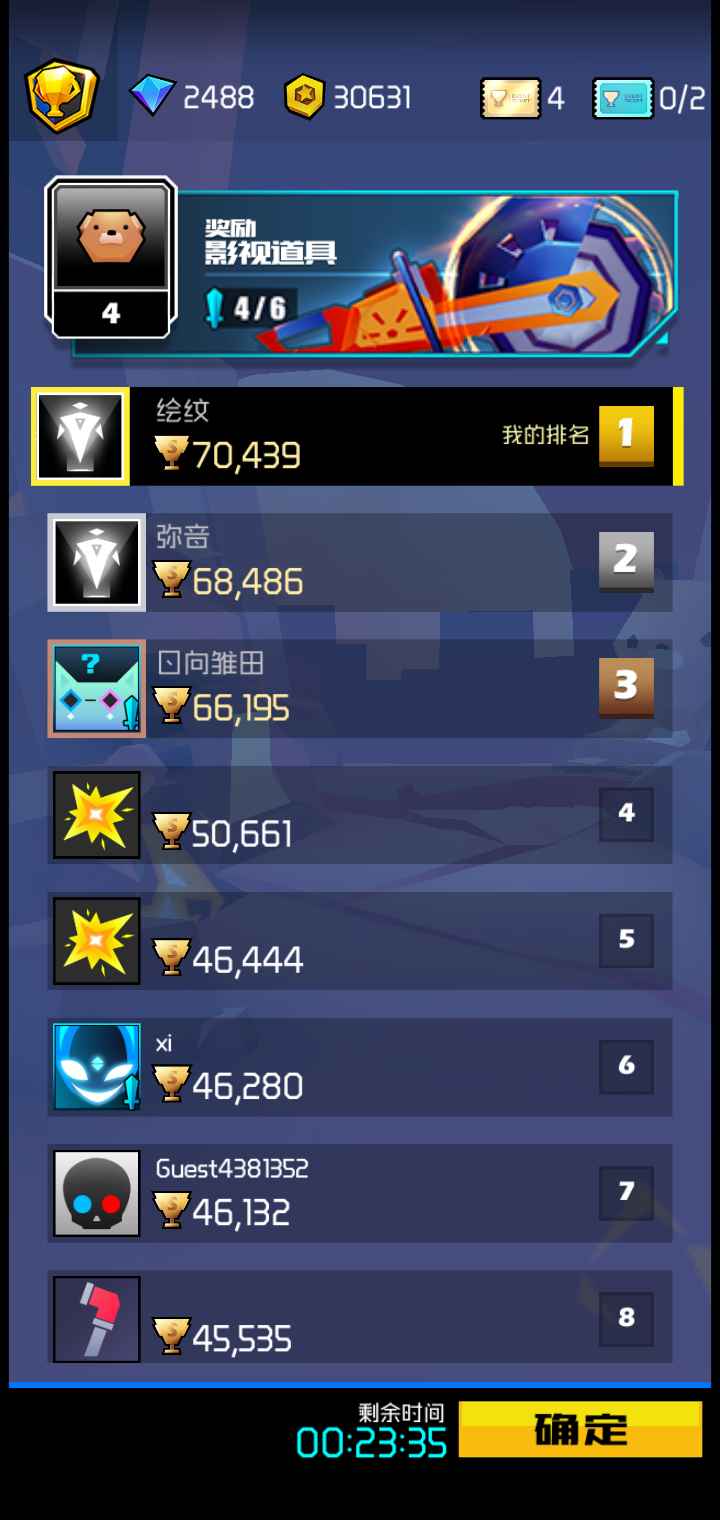Viewport: 720px width, 1520px height.
Task: Open 日向雏田's rank 3 entry
Action: [360, 688]
